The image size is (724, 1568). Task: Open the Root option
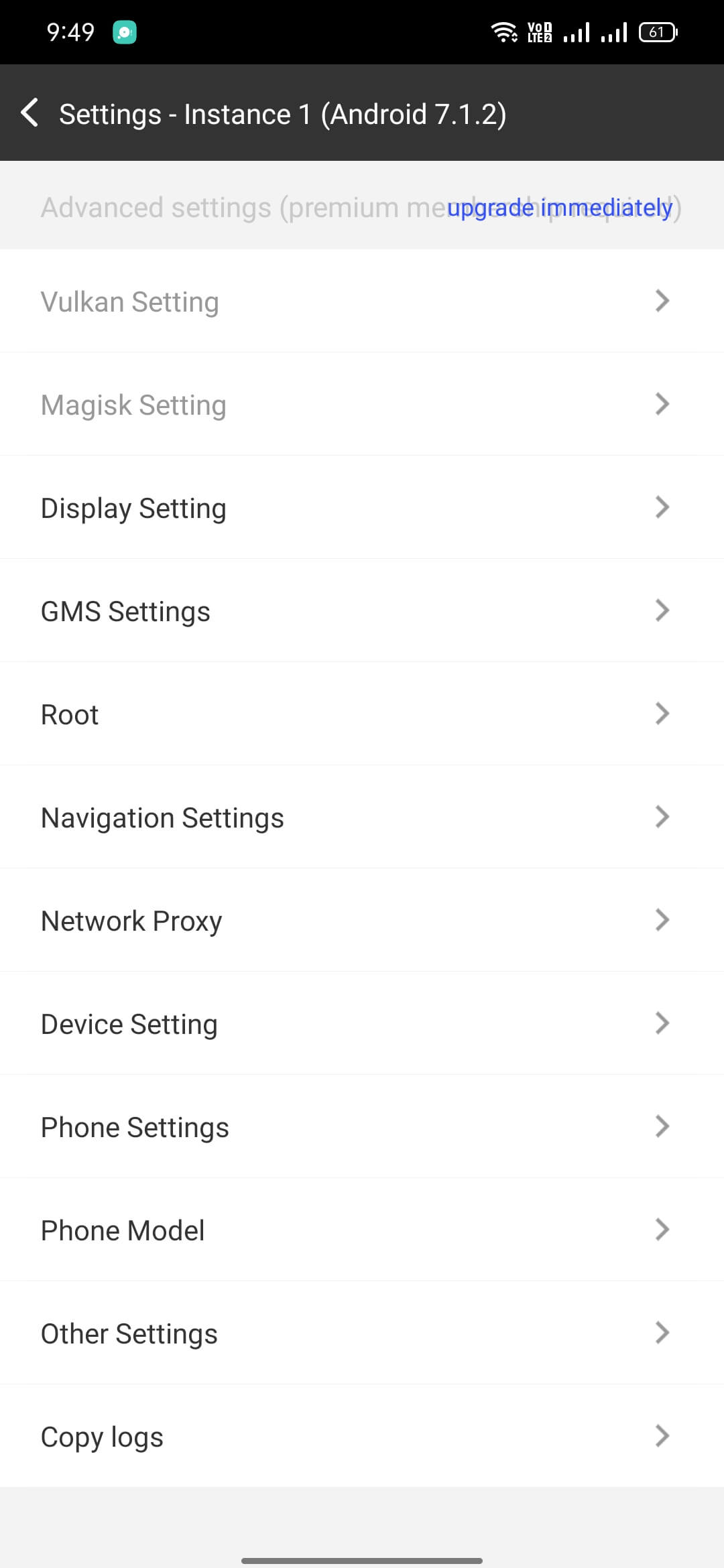(362, 714)
